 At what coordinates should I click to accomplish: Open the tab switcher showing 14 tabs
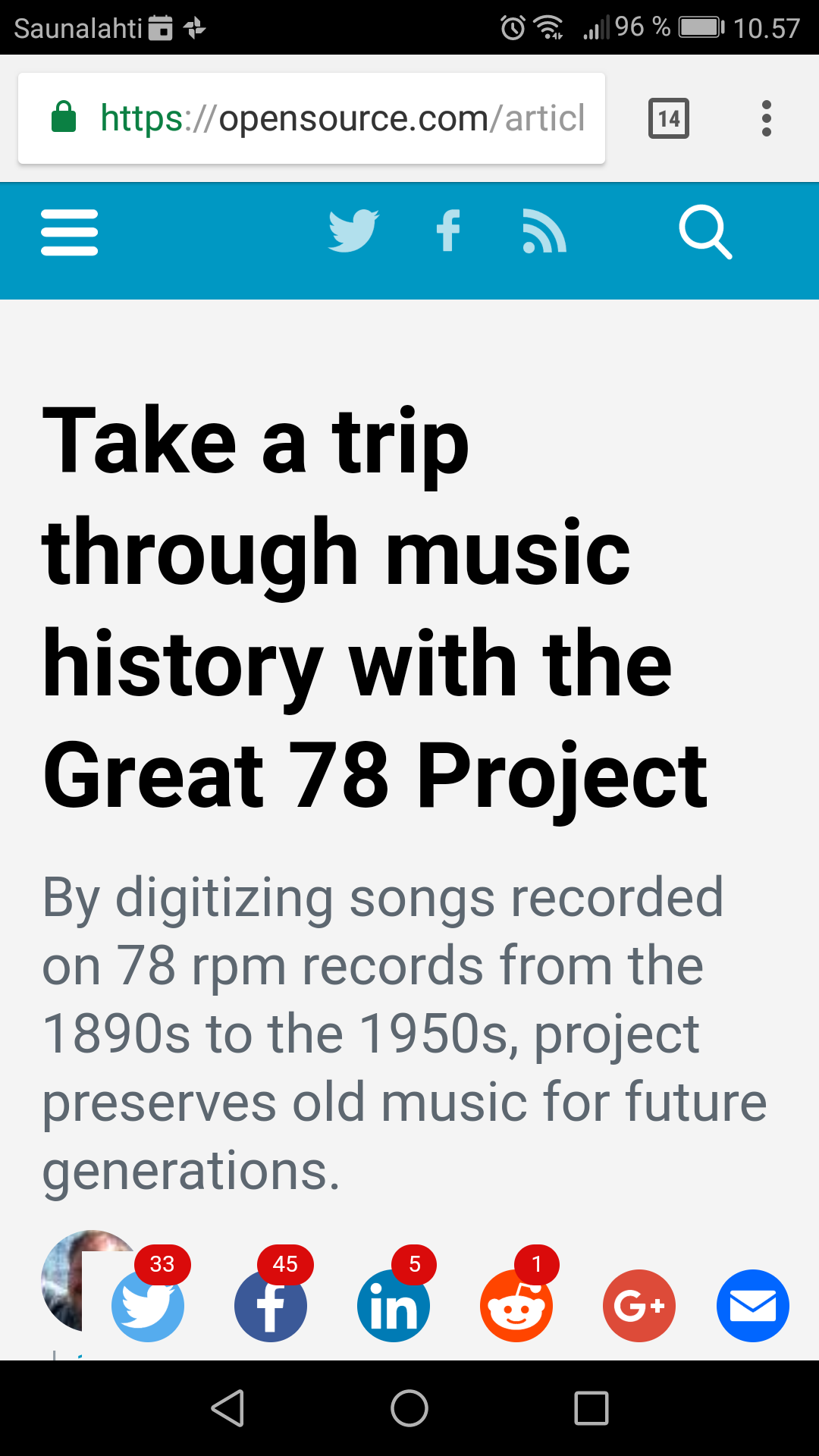pos(669,118)
